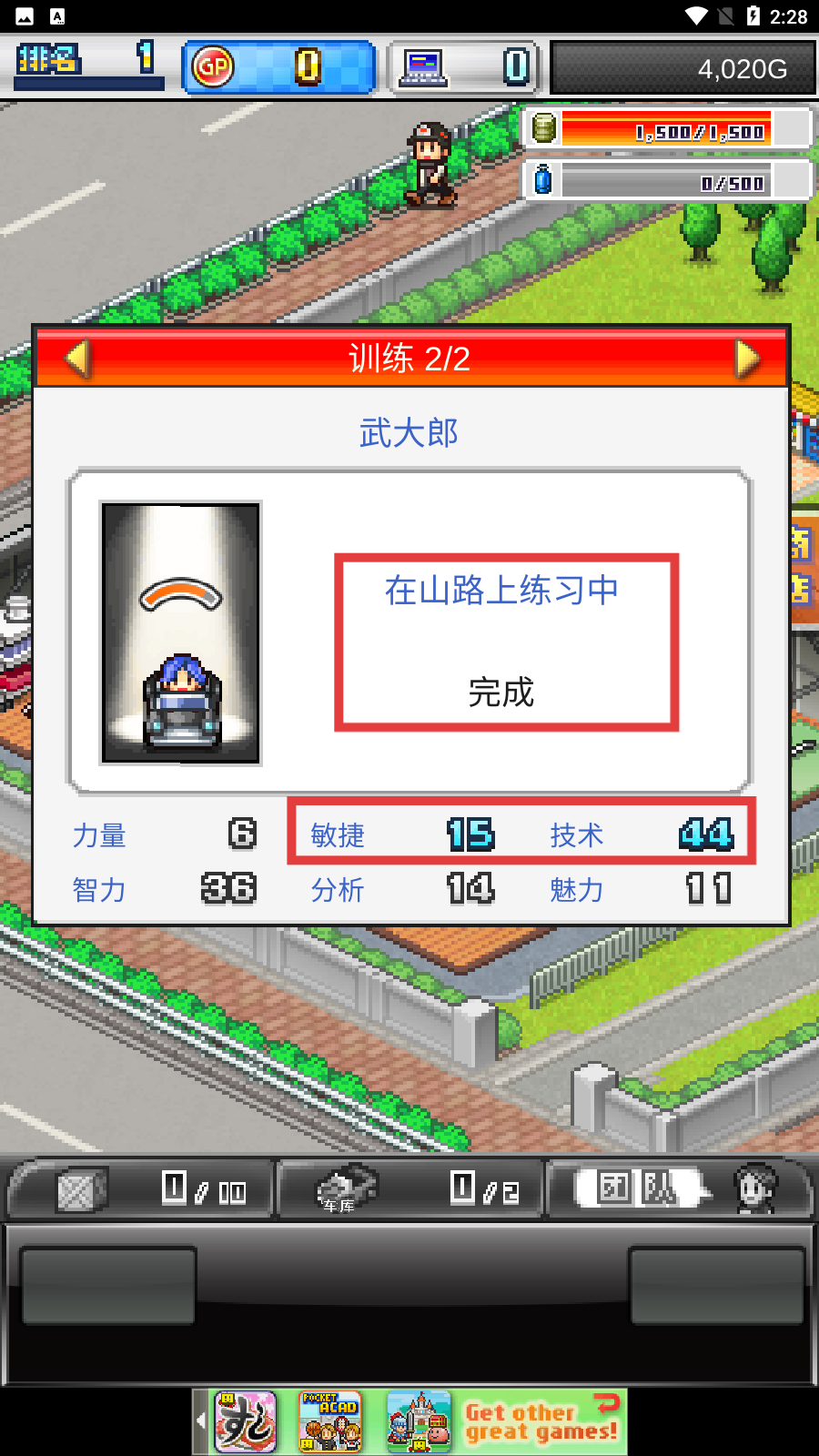This screenshot has height=1456, width=819.
Task: Go to next training page with right arrow
Action: tap(746, 359)
